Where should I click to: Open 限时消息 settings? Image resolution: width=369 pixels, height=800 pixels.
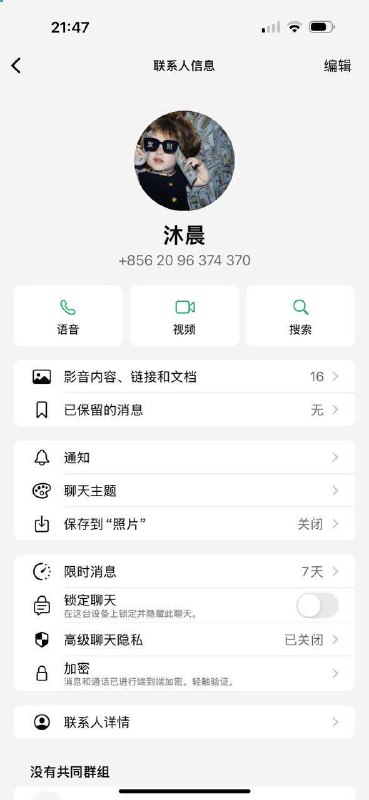[x=184, y=571]
